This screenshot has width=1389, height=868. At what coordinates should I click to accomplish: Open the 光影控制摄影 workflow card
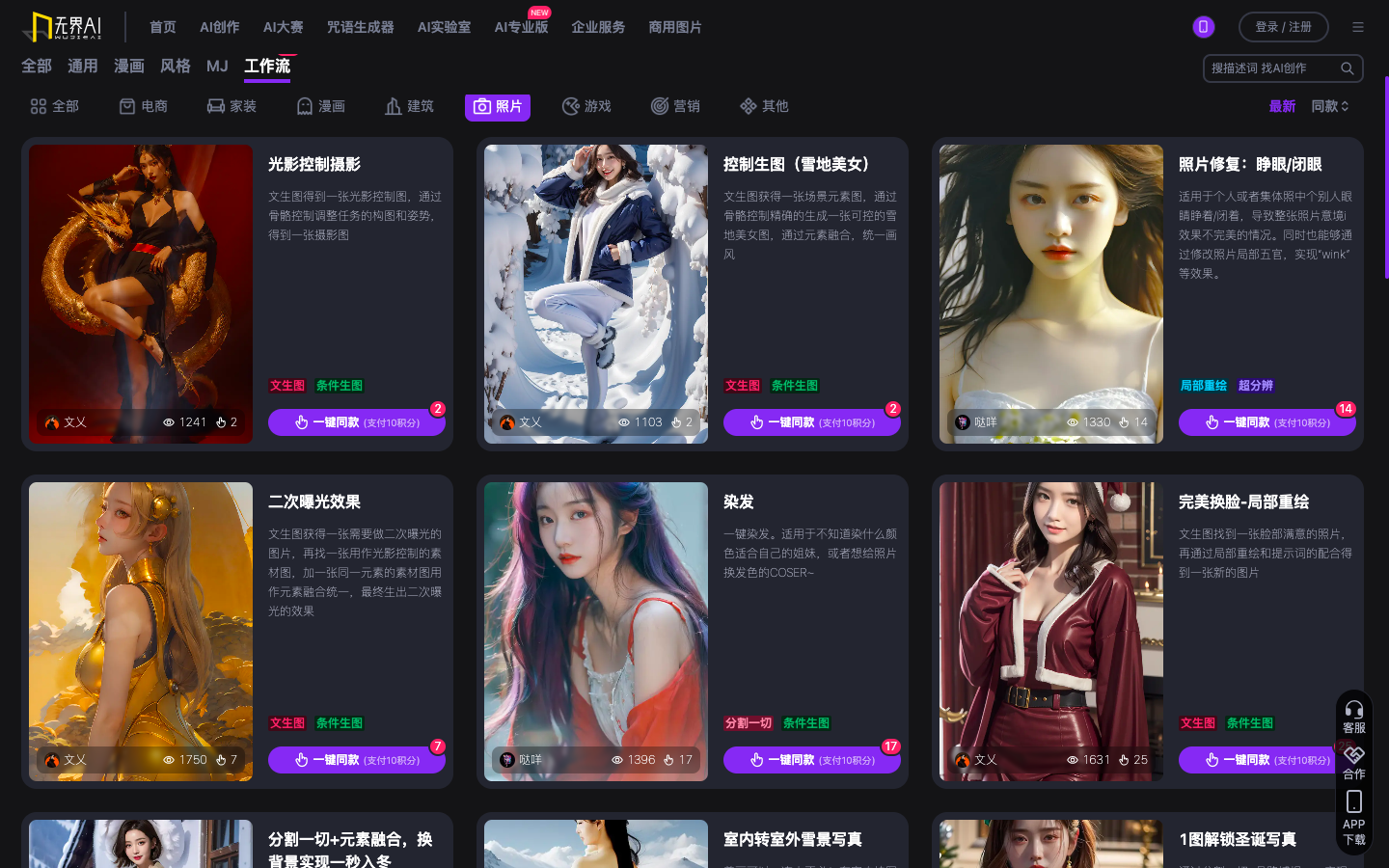(x=314, y=165)
